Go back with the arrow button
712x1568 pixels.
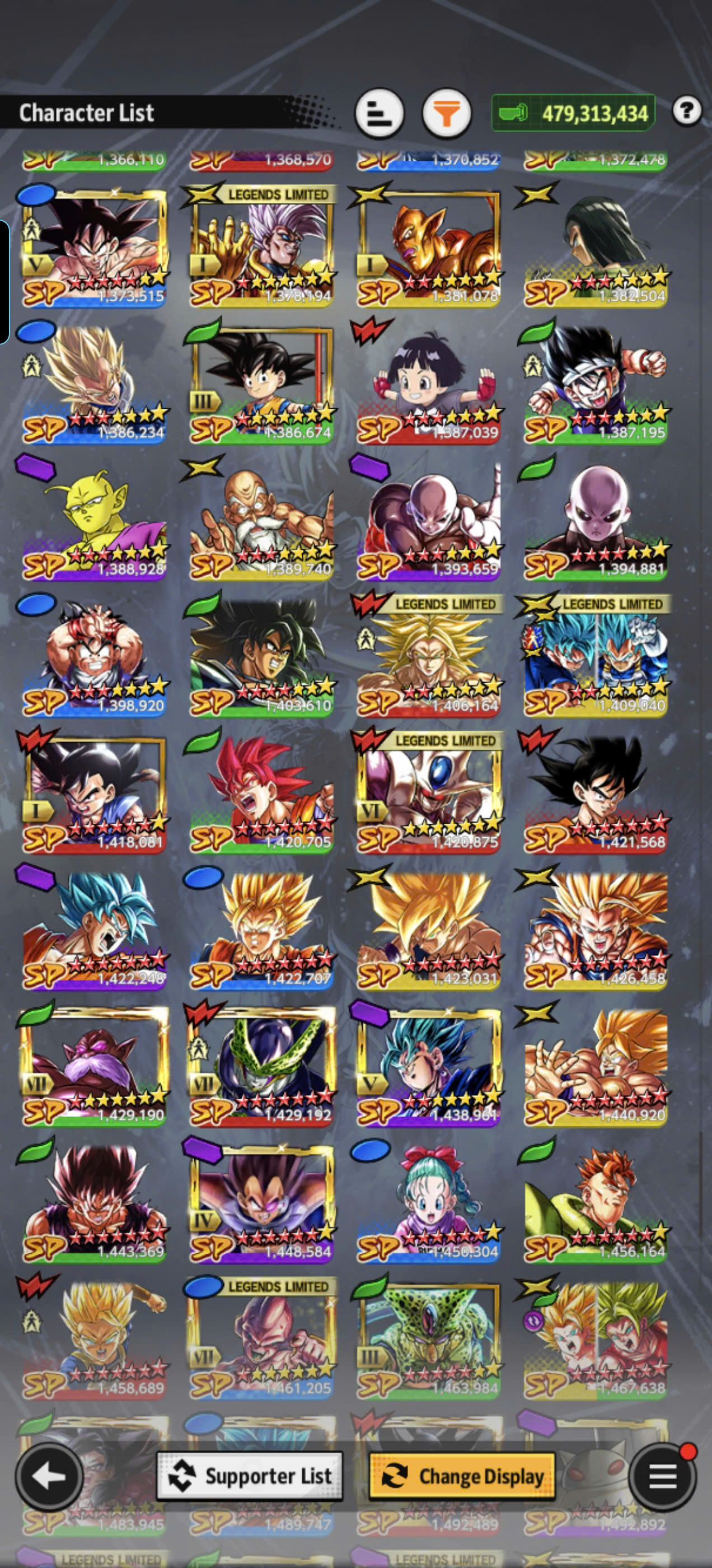coord(49,1476)
